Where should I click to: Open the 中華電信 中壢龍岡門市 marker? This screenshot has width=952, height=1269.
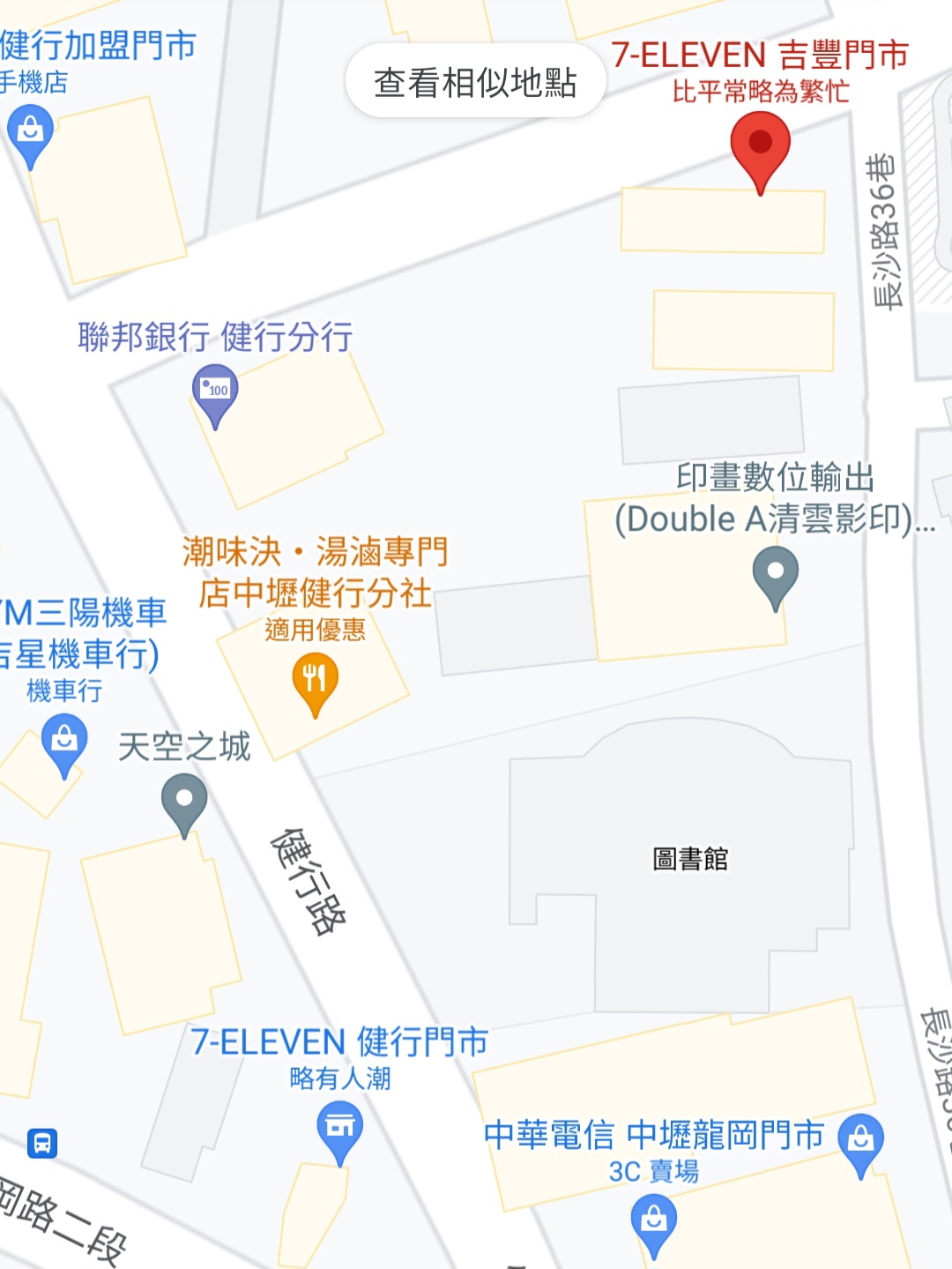click(x=861, y=1141)
